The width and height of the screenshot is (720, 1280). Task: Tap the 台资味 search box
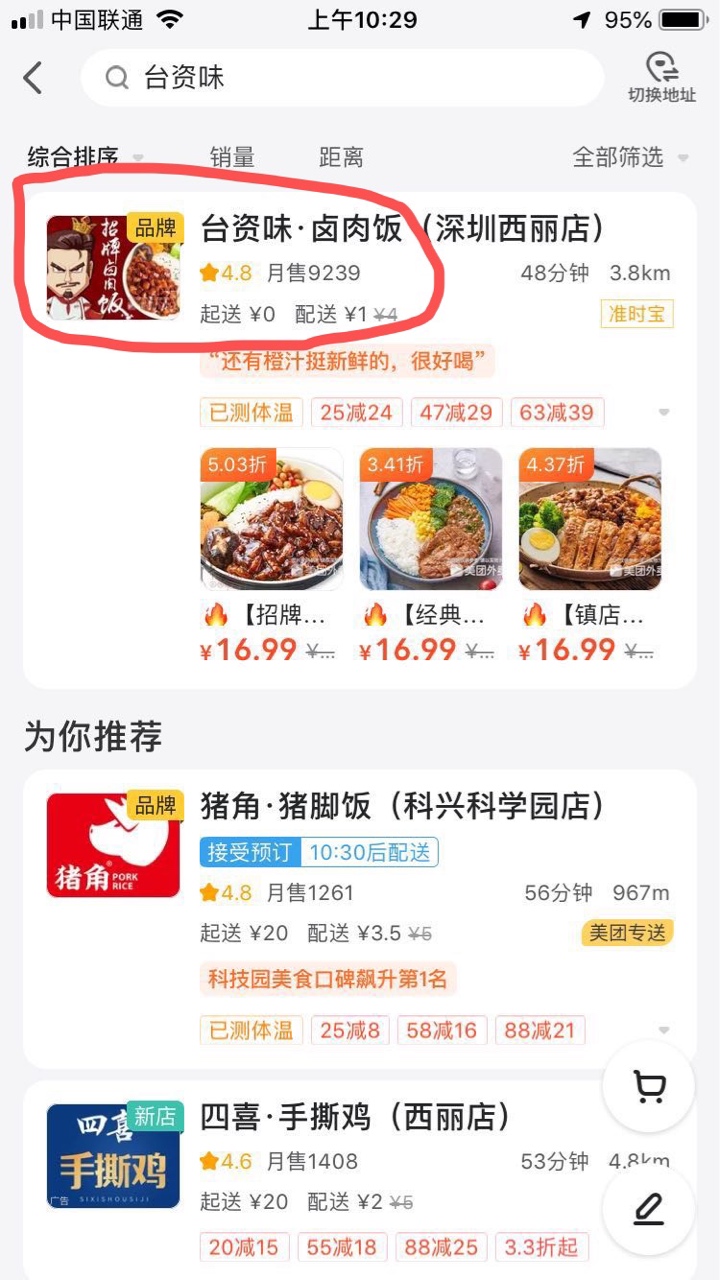tap(340, 78)
